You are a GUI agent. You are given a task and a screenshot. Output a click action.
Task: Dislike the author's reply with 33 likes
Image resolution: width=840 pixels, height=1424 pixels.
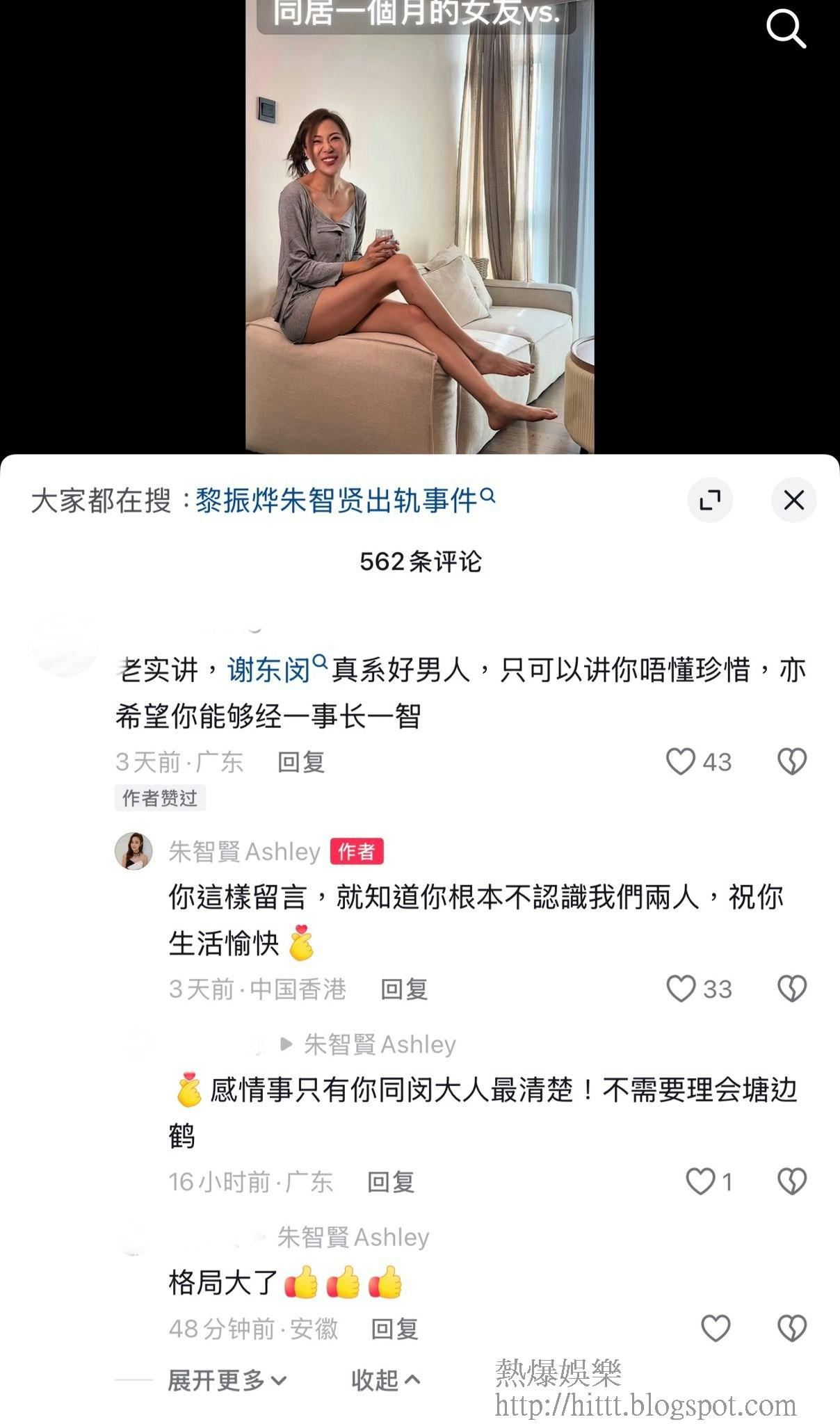791,988
